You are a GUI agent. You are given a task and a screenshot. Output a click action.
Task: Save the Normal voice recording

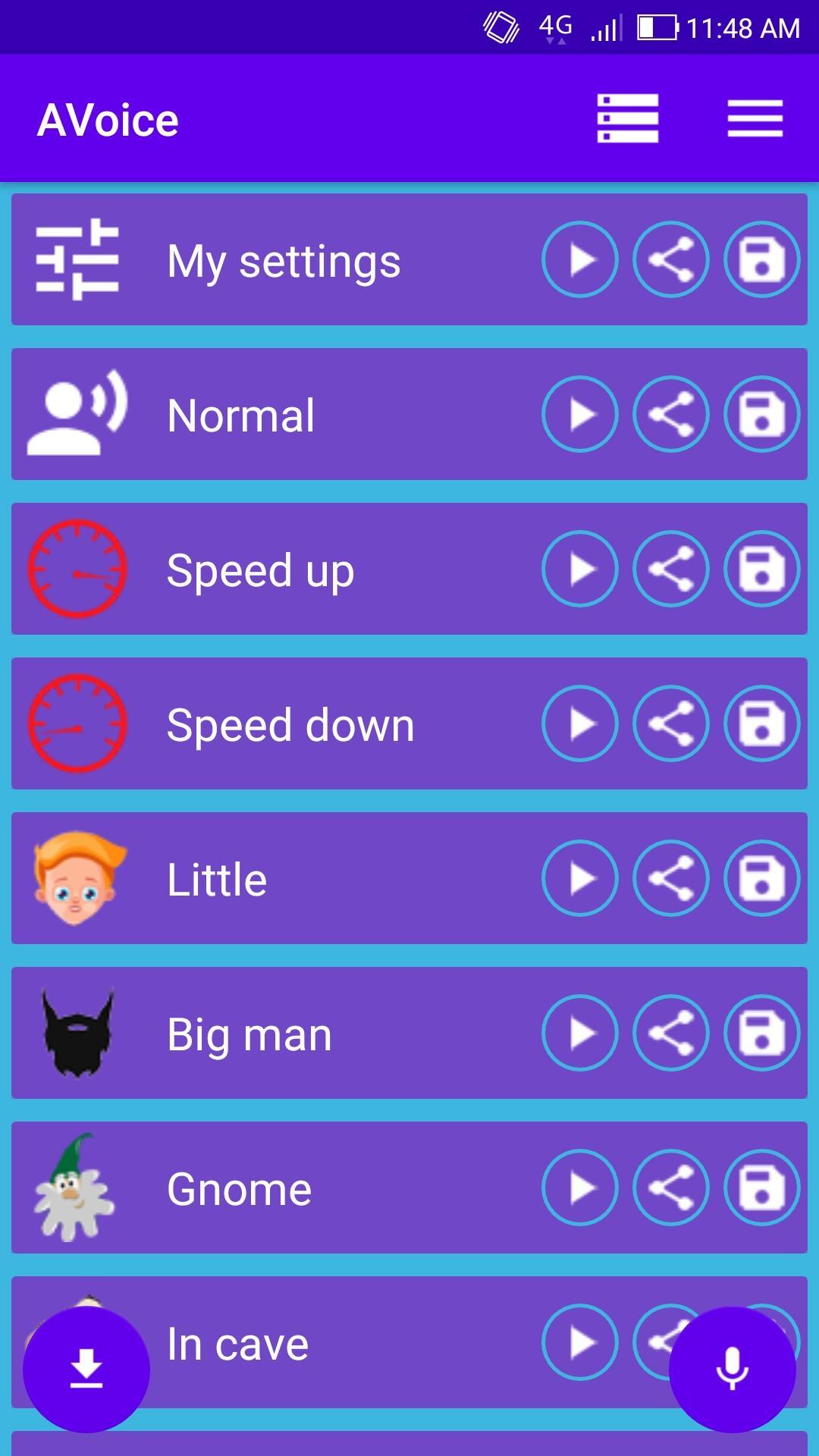(761, 414)
